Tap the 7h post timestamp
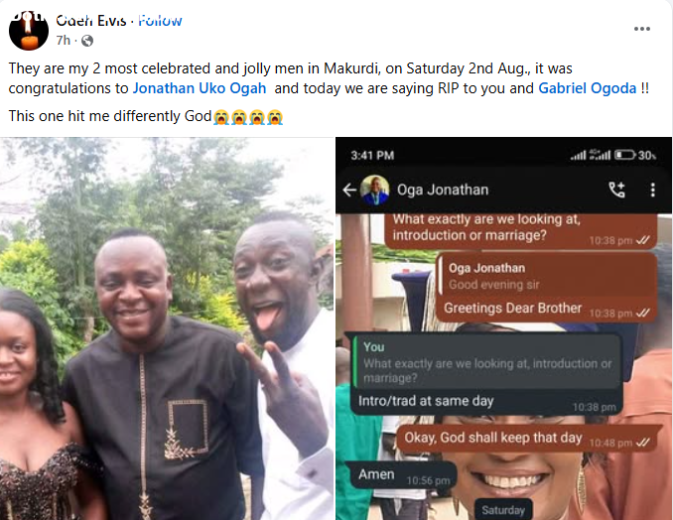This screenshot has width=673, height=520. 63,41
